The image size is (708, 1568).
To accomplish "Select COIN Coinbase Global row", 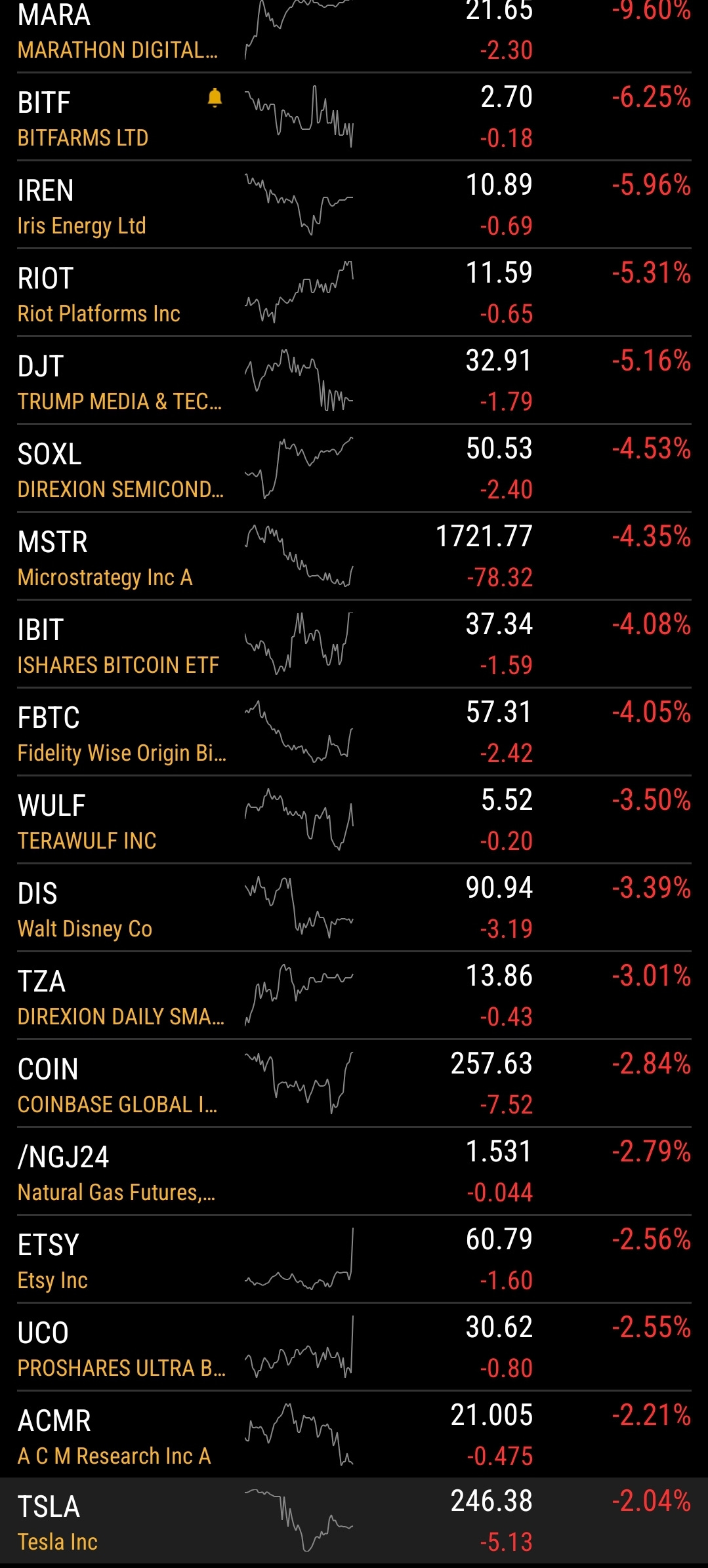I will point(354,1083).
